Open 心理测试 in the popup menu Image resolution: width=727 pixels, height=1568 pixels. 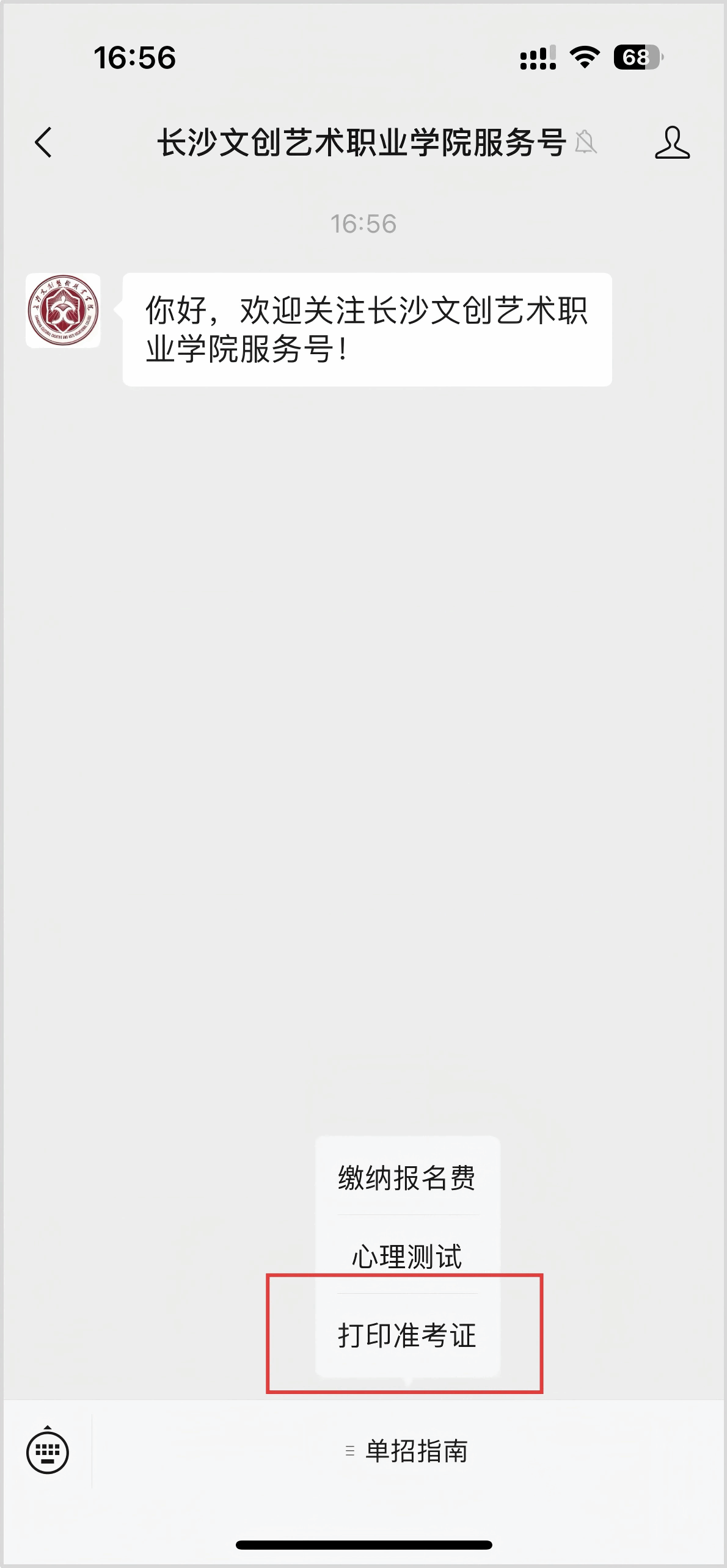[407, 1257]
